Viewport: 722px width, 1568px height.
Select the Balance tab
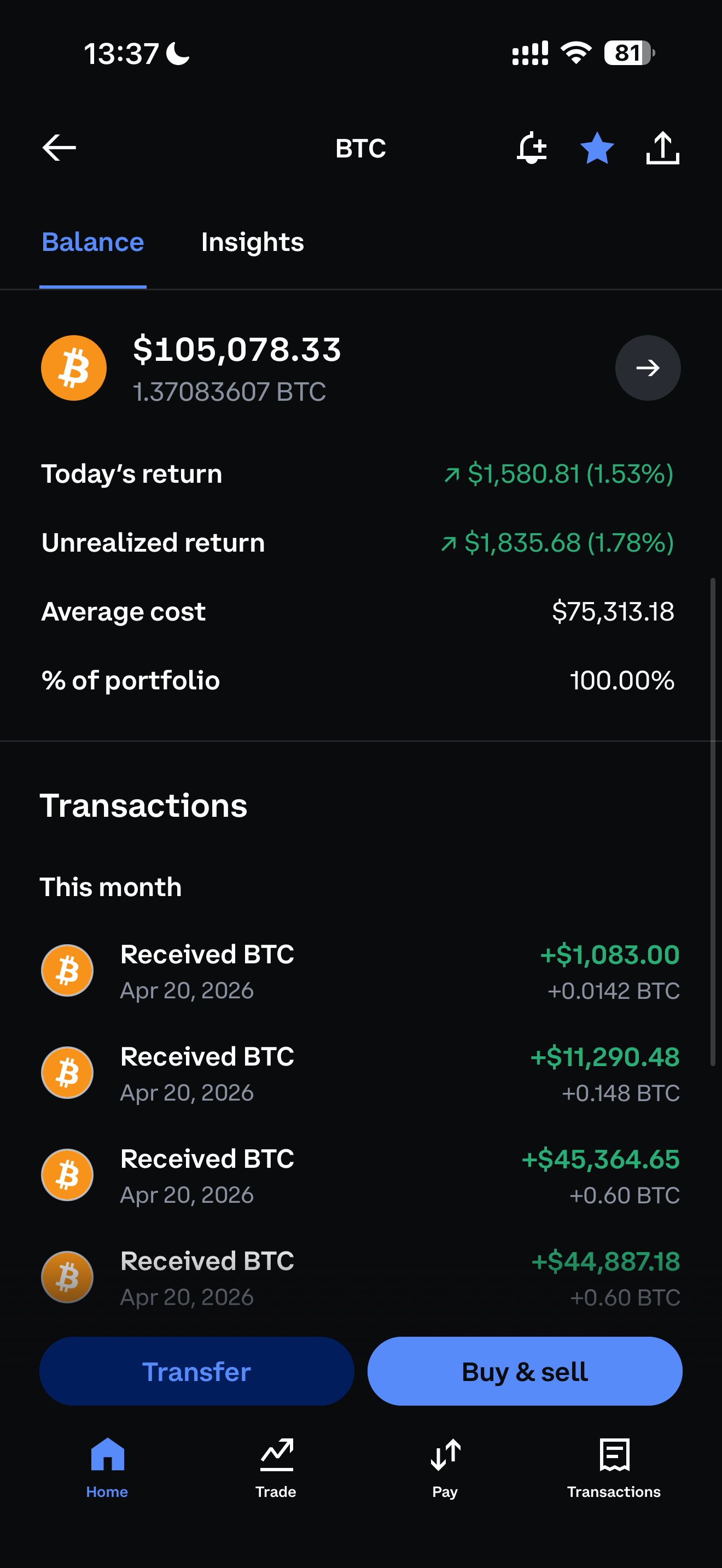pyautogui.click(x=92, y=242)
